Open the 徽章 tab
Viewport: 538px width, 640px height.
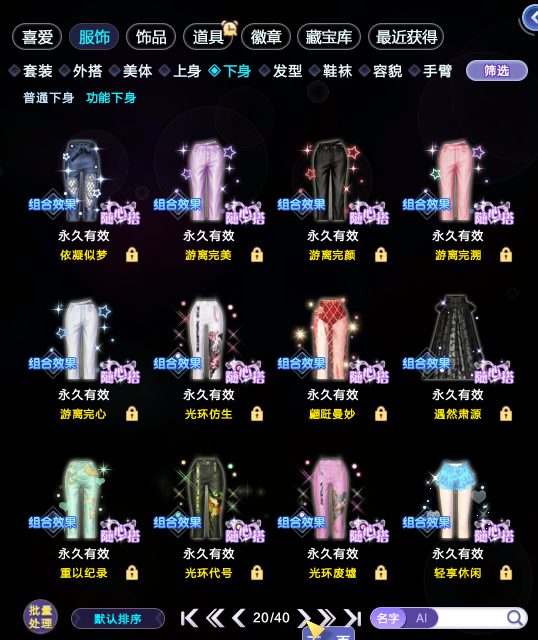[x=266, y=37]
